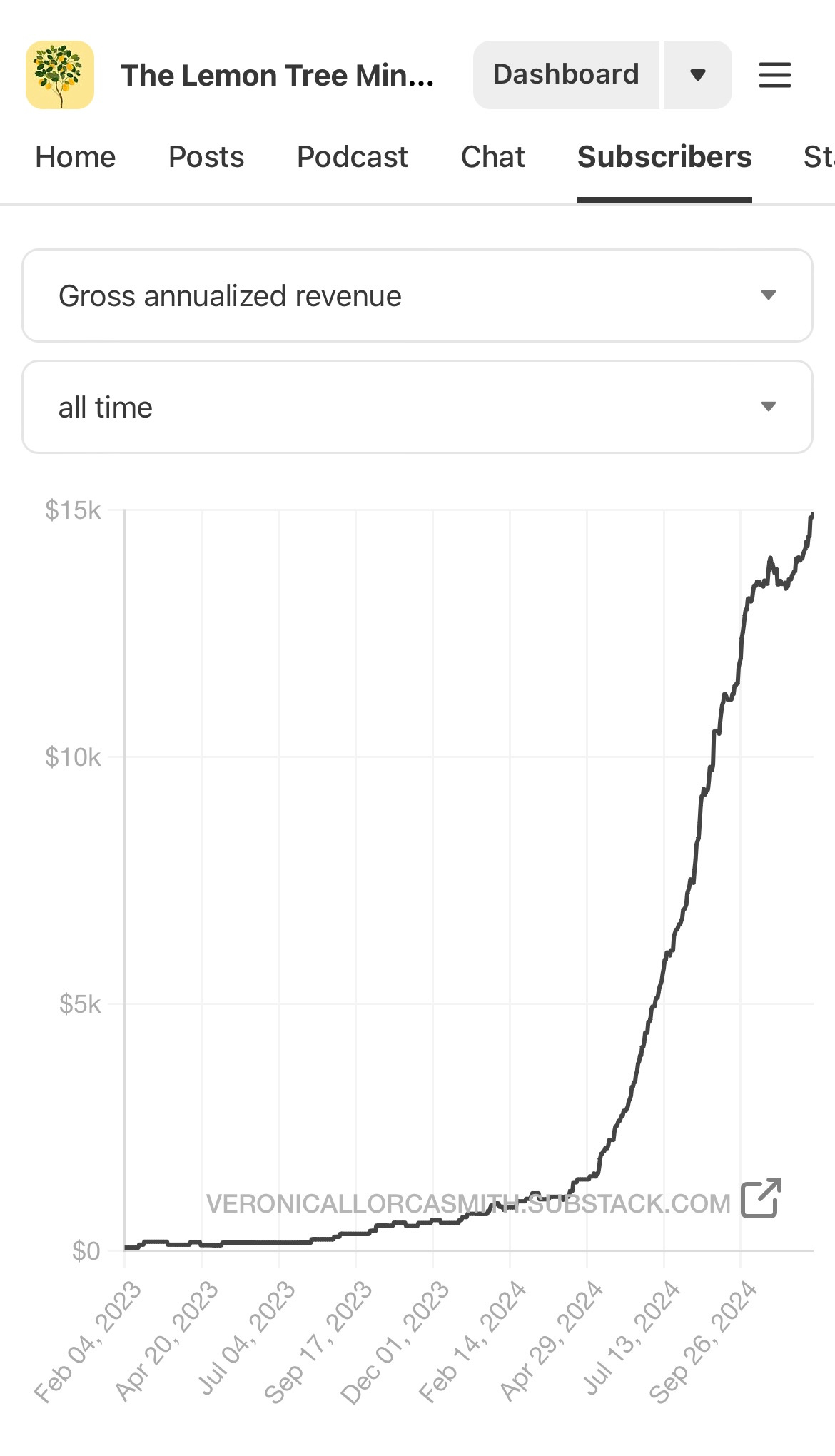Open the Podcast tab
The height and width of the screenshot is (1456, 835).
[x=353, y=157]
